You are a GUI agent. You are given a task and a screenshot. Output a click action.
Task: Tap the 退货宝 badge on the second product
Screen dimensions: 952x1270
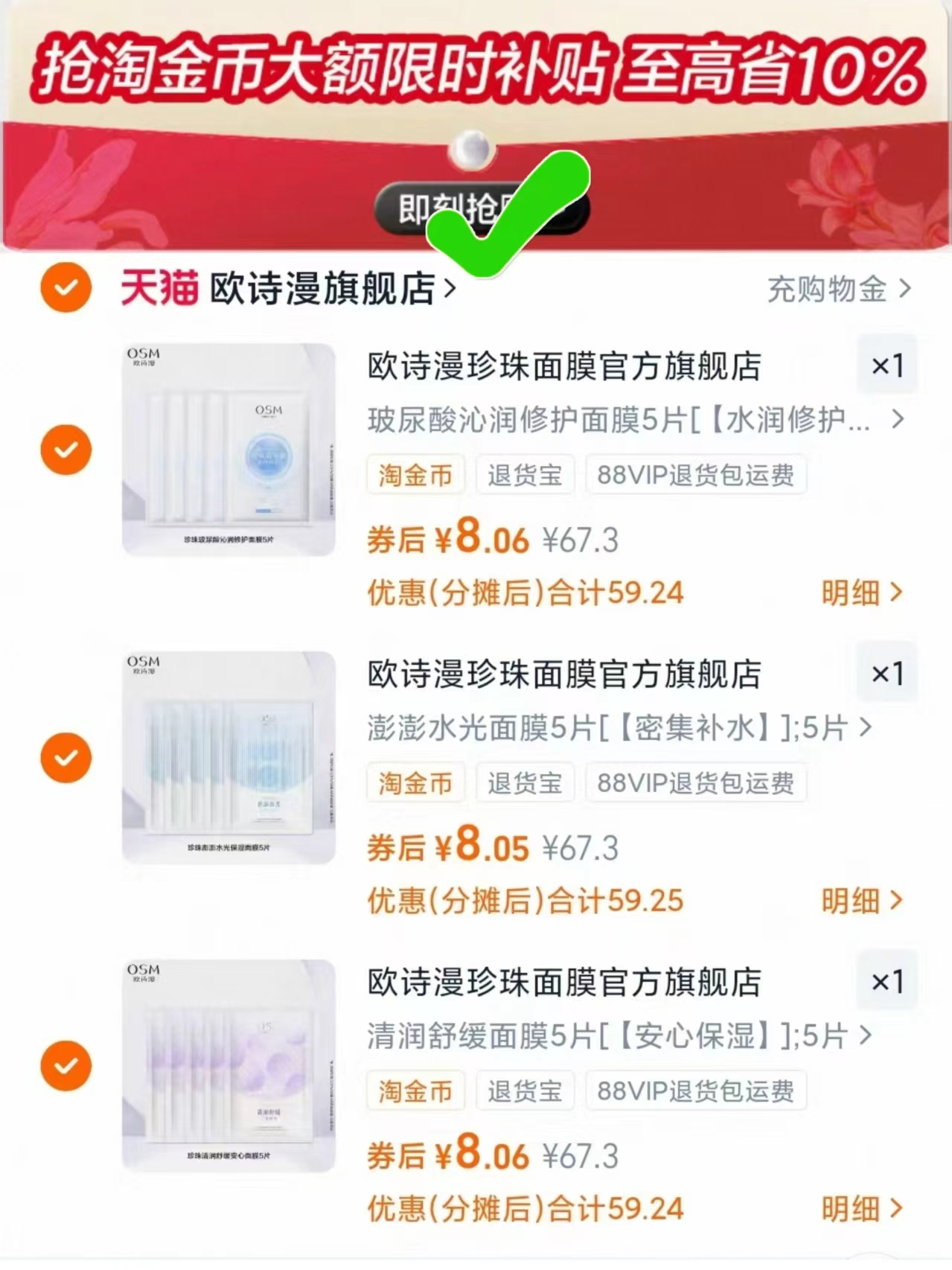525,782
